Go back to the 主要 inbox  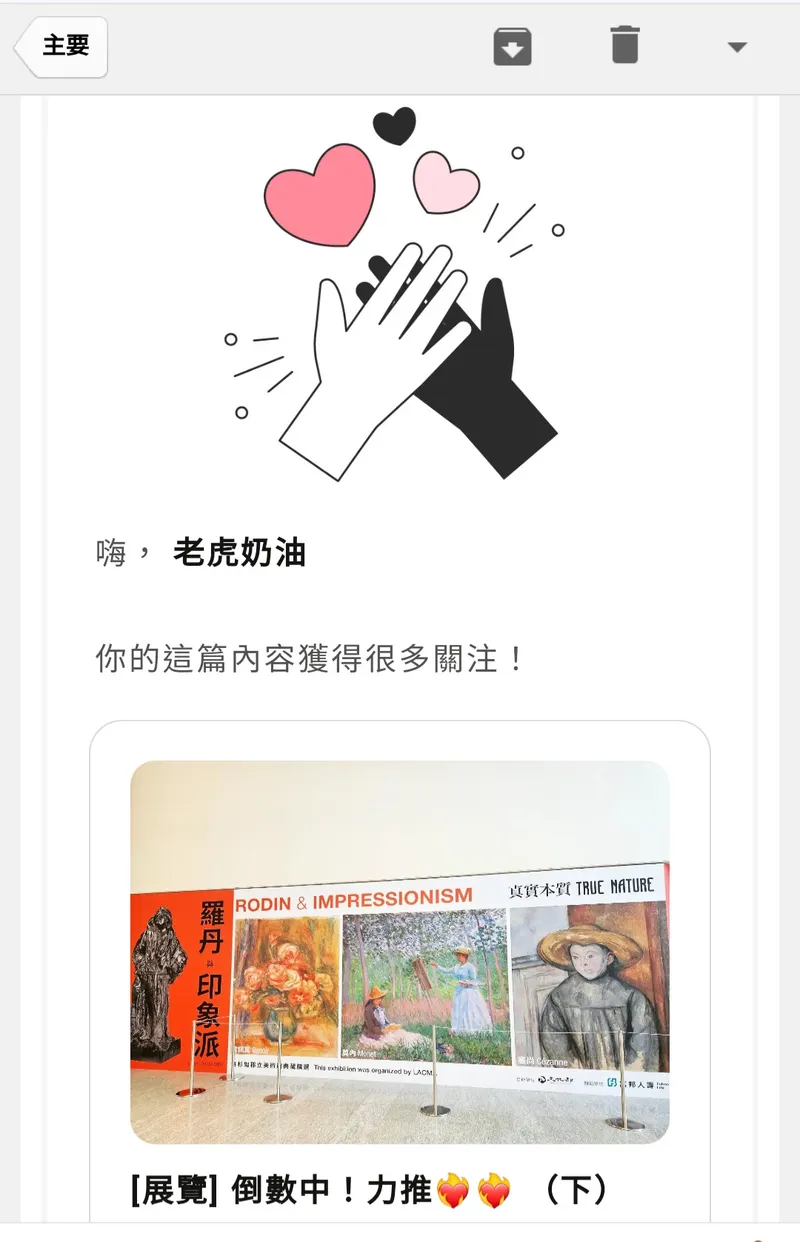pyautogui.click(x=62, y=47)
